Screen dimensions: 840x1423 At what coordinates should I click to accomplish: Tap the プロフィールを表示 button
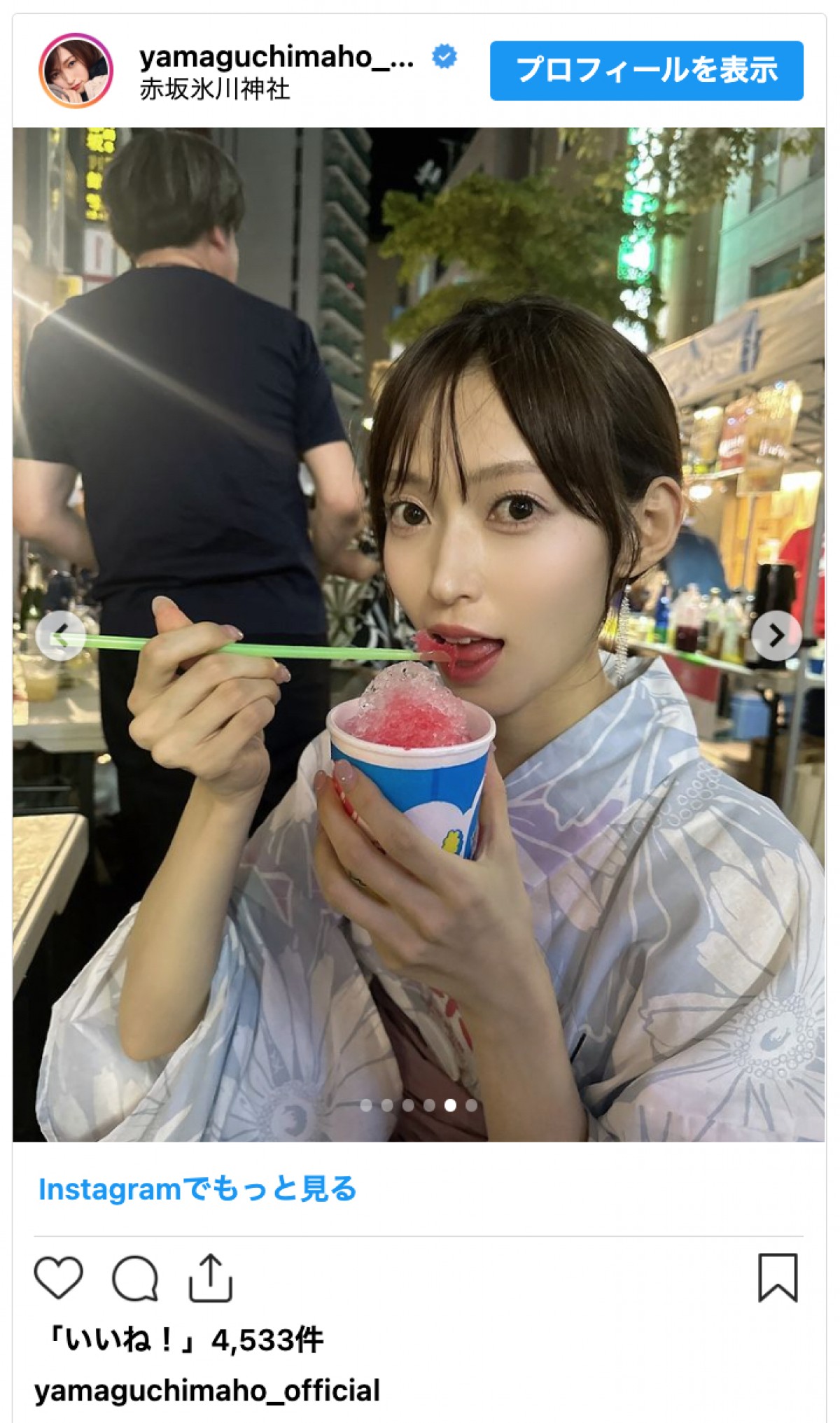[x=646, y=71]
